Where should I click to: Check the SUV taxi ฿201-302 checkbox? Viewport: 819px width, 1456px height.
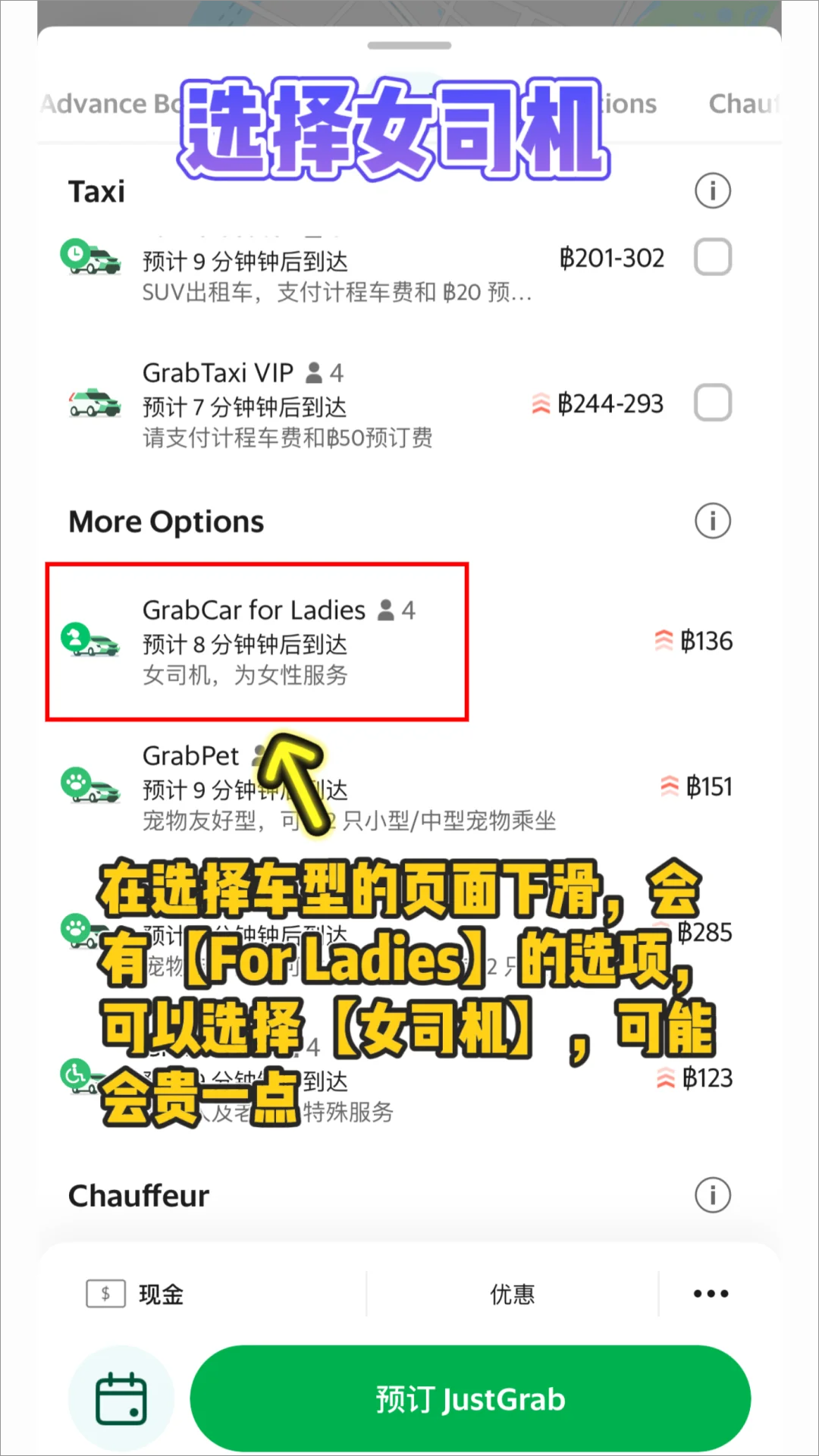(x=712, y=257)
